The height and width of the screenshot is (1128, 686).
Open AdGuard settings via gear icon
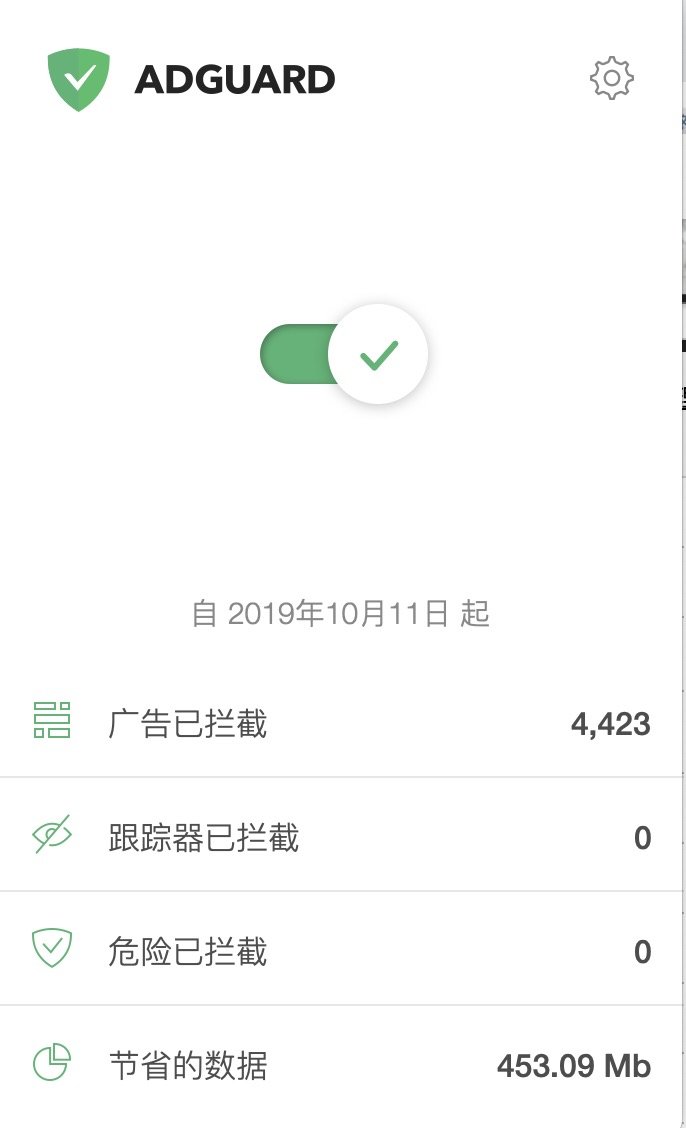611,78
